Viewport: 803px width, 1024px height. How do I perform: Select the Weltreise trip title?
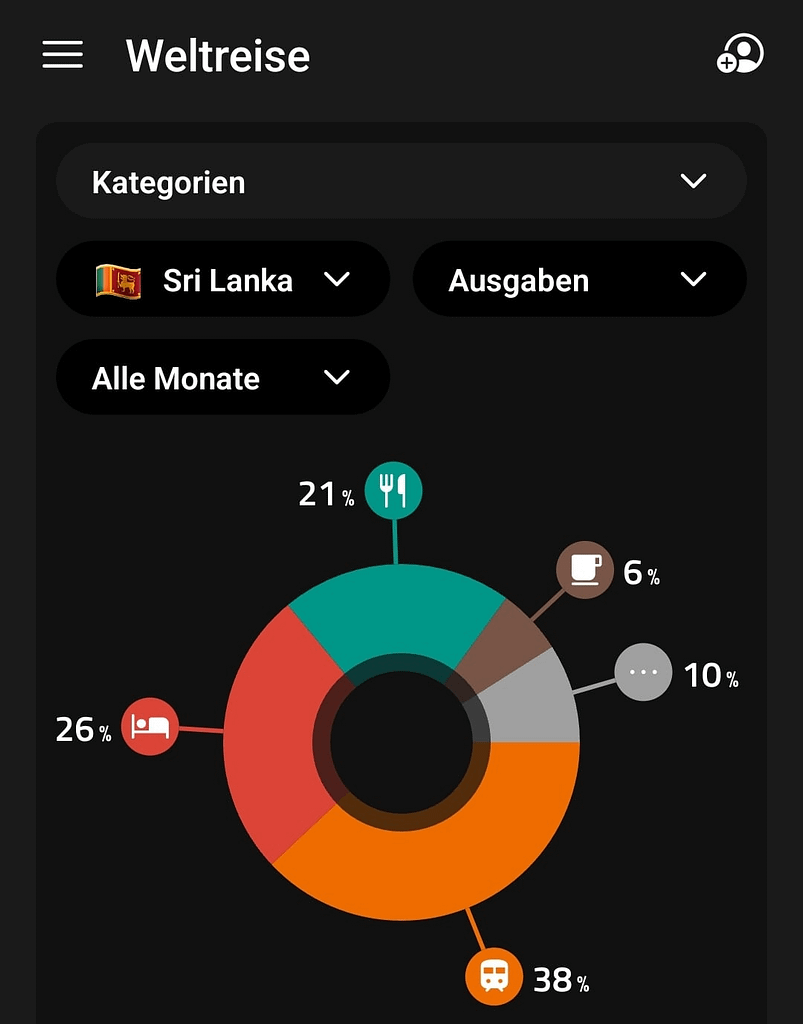(218, 56)
